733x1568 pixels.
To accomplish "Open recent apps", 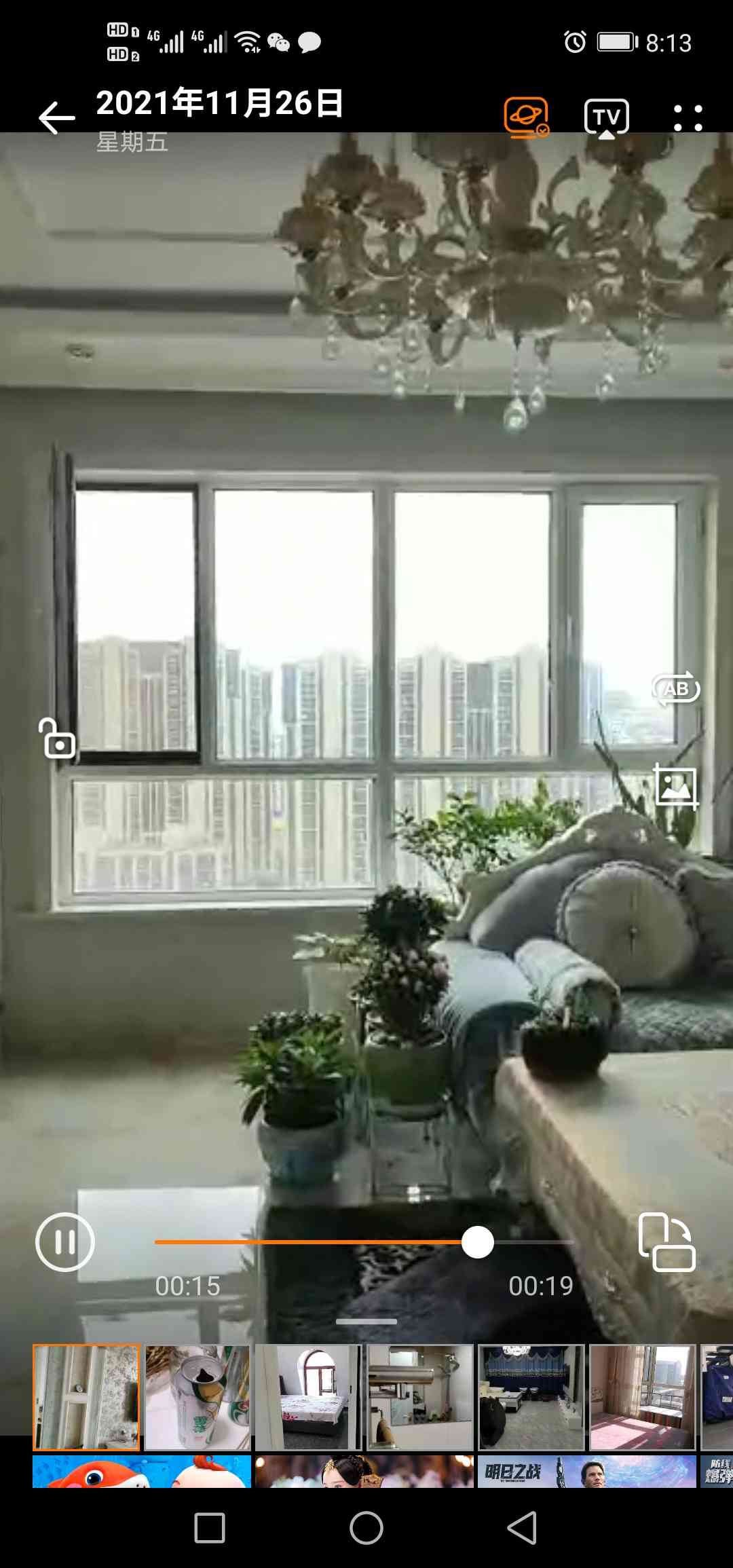I will click(210, 1528).
